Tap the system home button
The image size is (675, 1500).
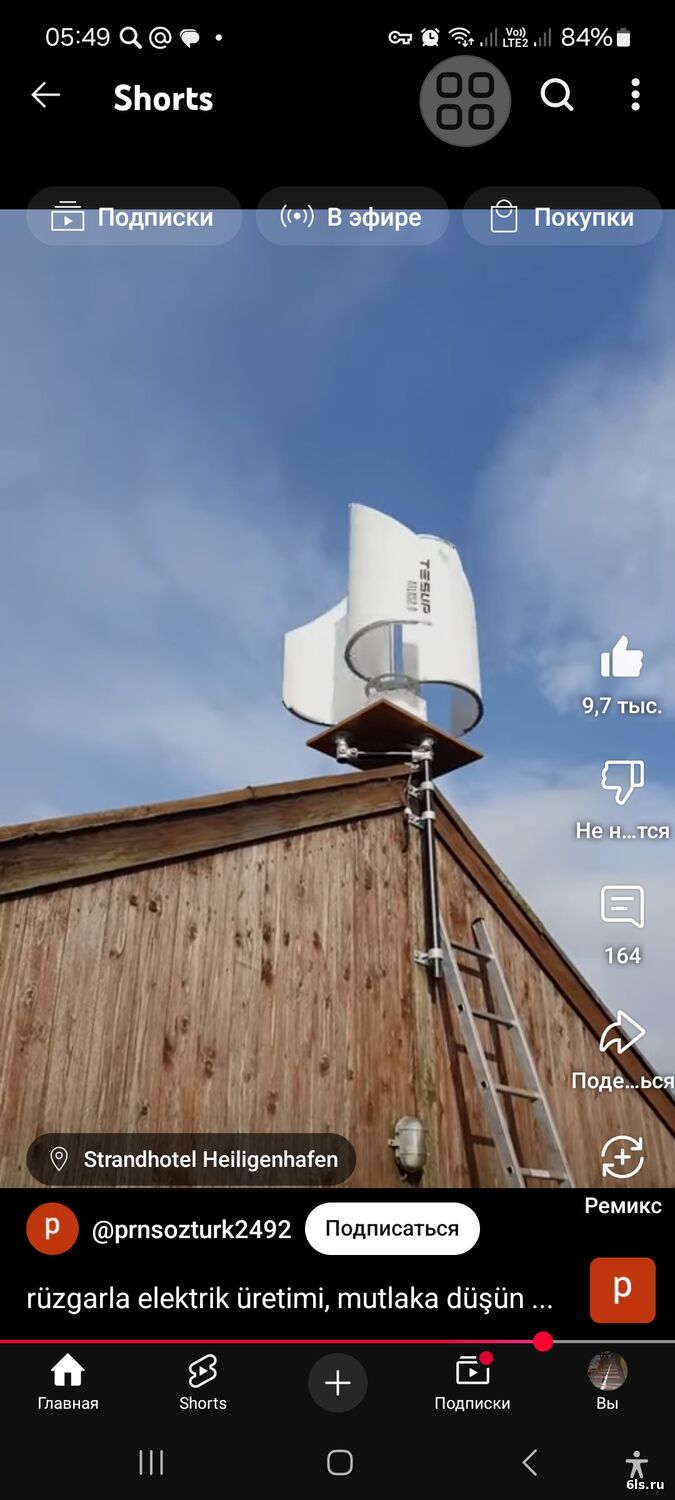(339, 1463)
